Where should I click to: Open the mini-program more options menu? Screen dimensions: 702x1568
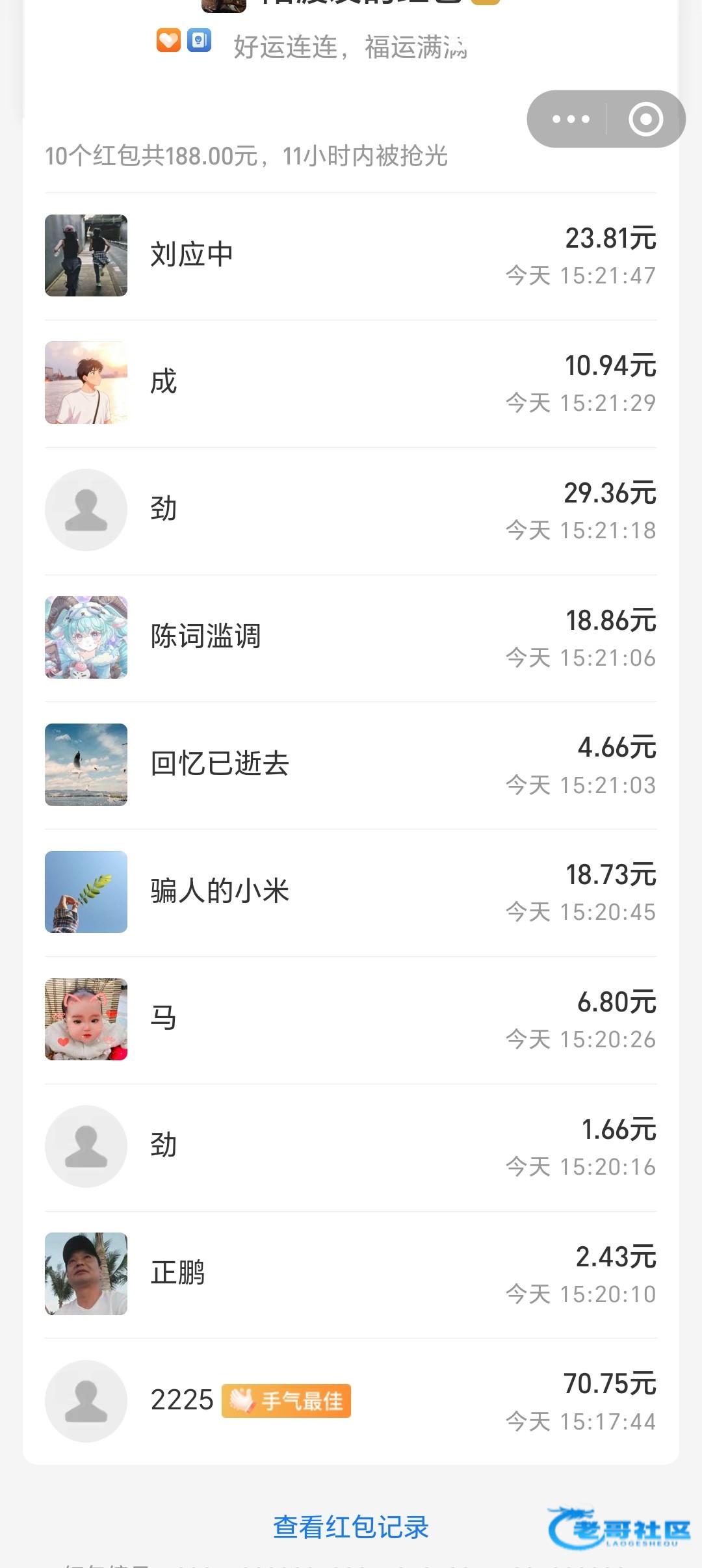570,119
